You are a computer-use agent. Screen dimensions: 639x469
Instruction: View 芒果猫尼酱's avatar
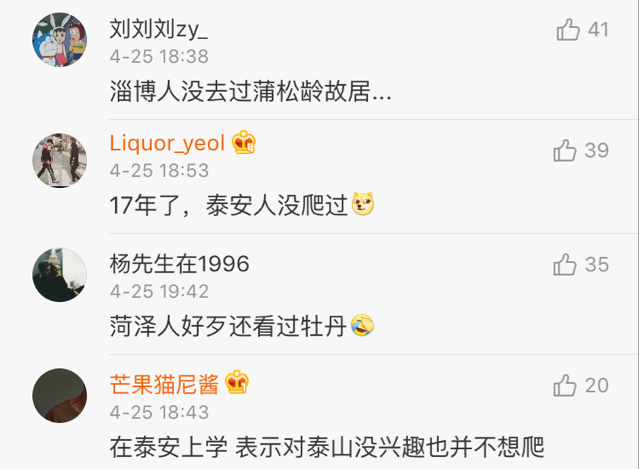[x=60, y=393]
